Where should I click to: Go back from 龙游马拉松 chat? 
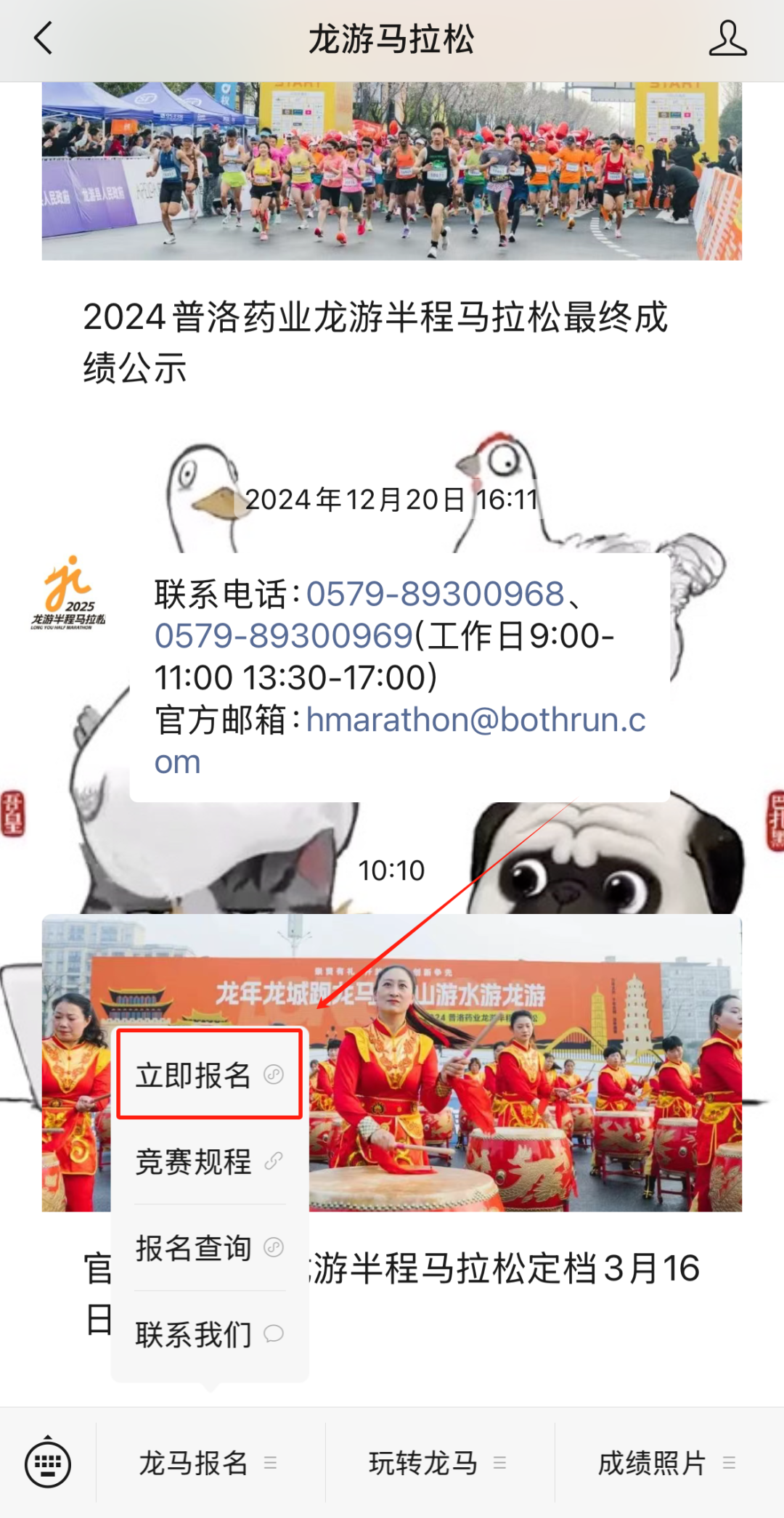(x=44, y=38)
